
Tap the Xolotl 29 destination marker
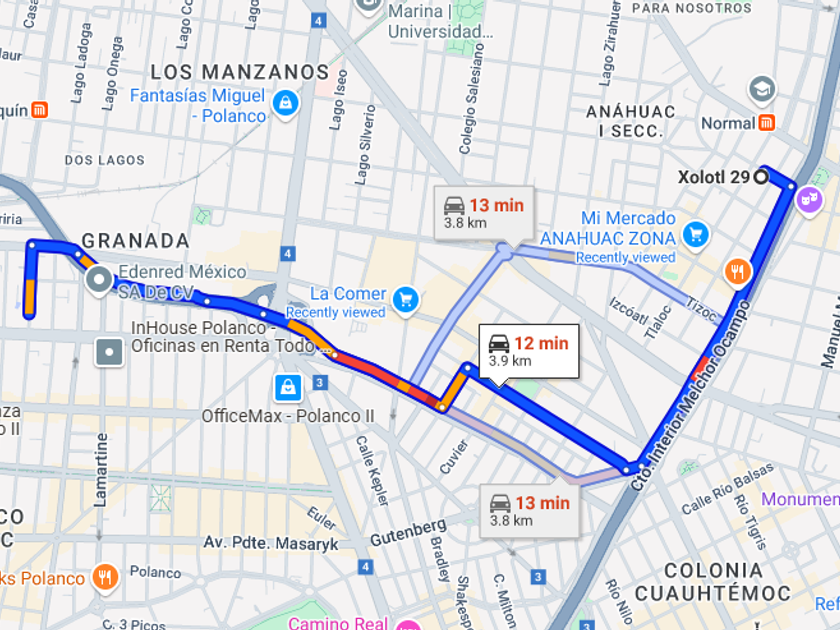(x=761, y=177)
